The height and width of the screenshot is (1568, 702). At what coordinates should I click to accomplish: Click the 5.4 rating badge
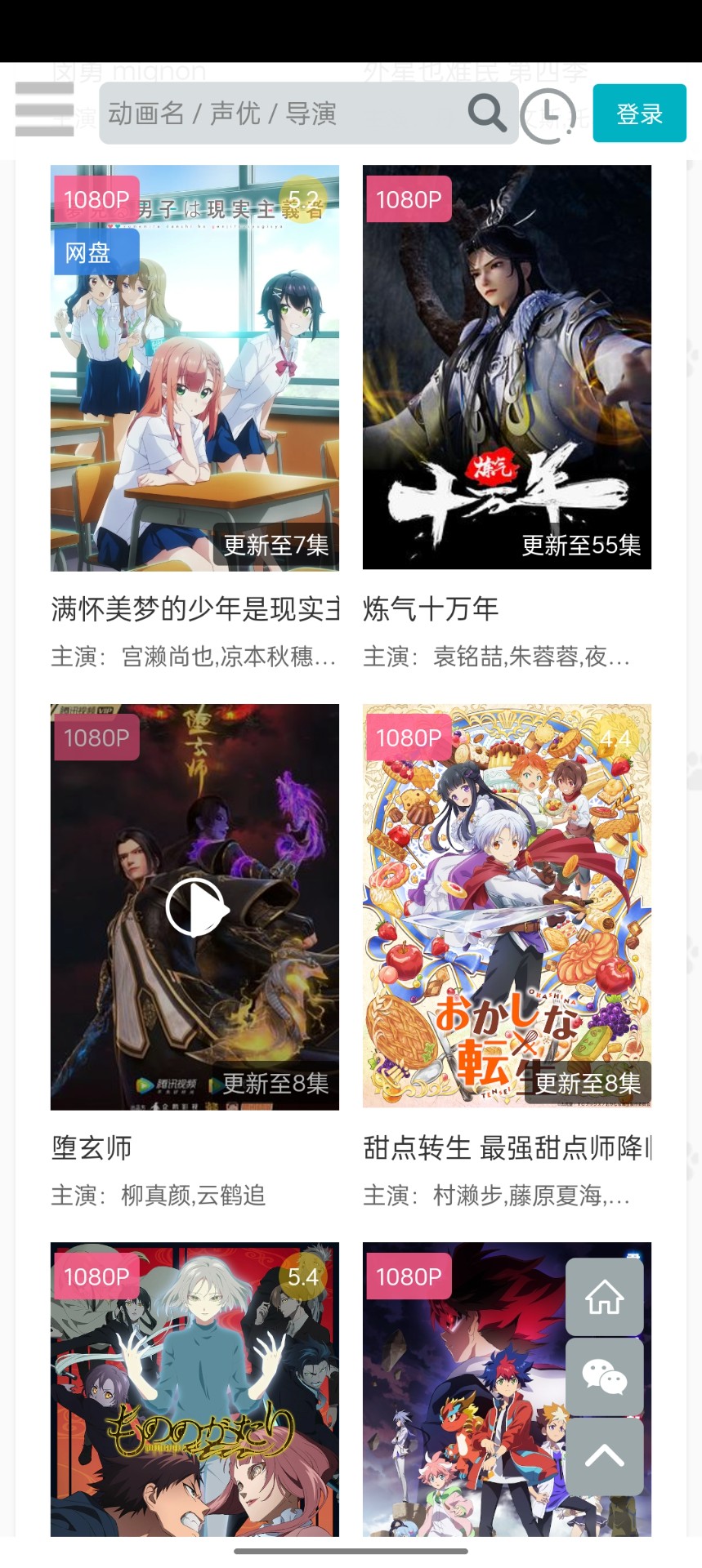[304, 1276]
